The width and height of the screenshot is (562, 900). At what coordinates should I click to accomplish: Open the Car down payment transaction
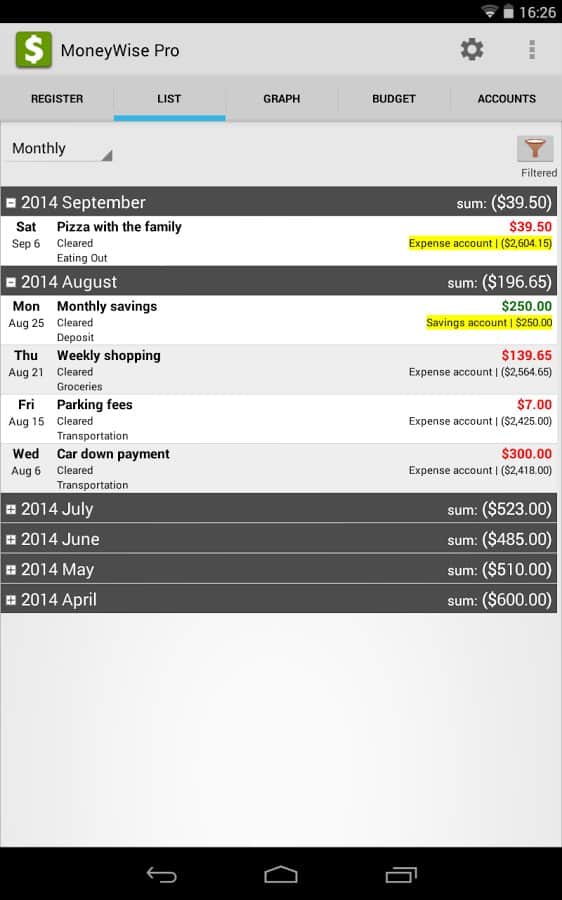point(279,468)
